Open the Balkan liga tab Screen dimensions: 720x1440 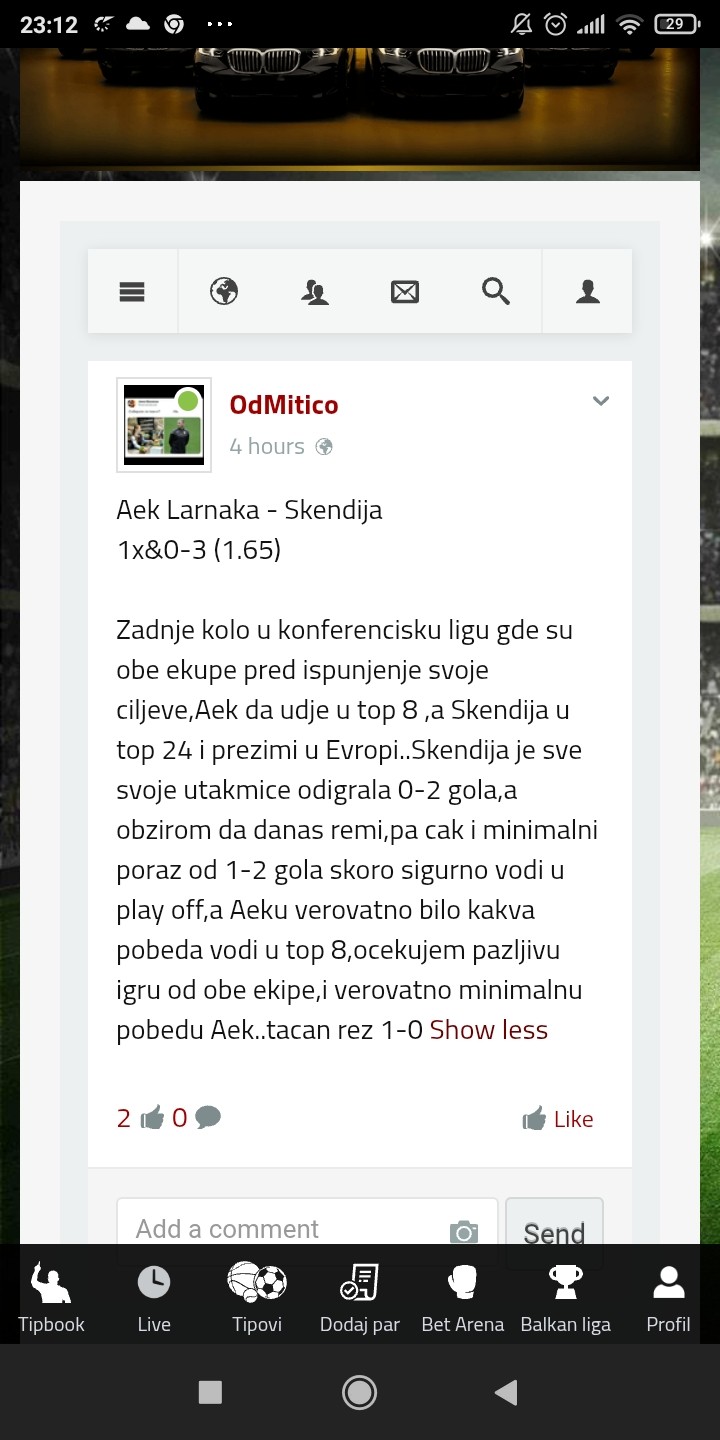566,1298
